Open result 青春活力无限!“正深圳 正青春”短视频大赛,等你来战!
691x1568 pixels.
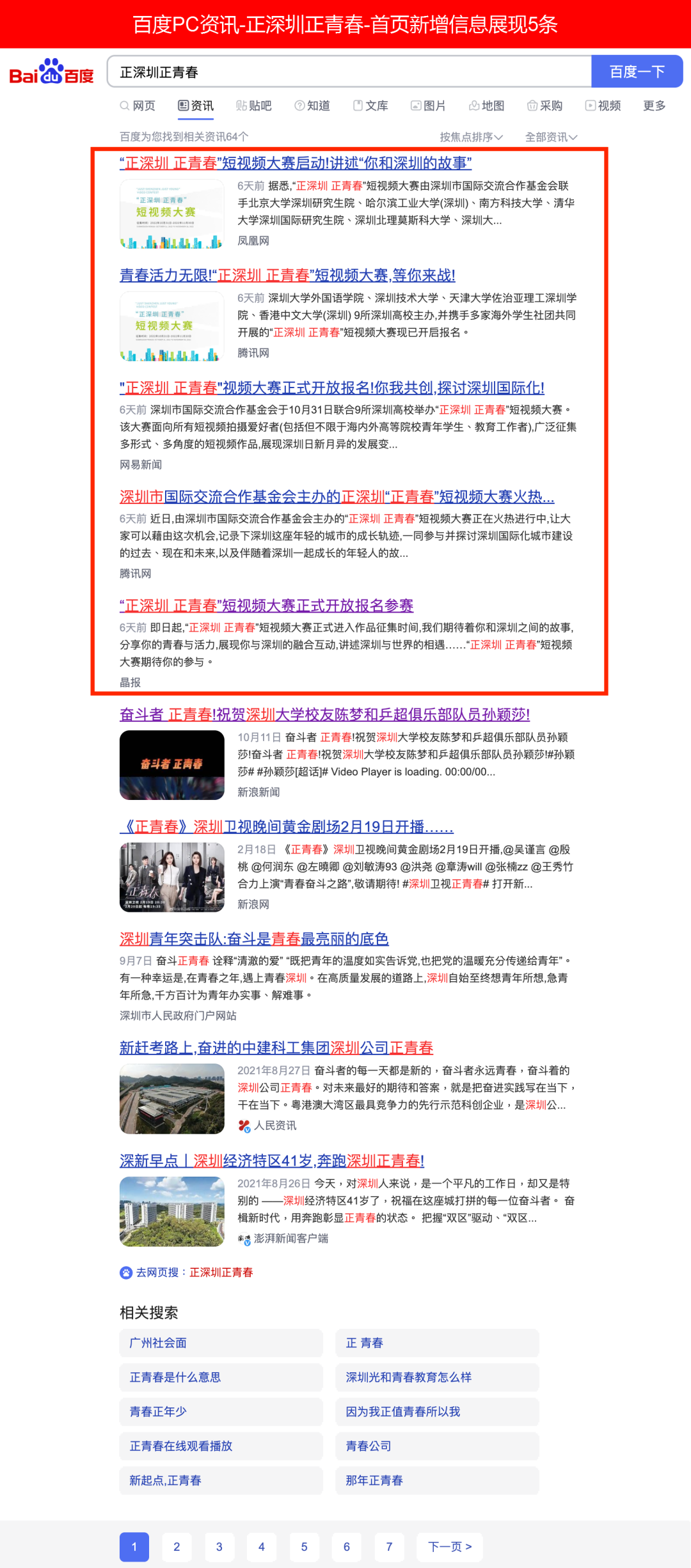point(287,276)
